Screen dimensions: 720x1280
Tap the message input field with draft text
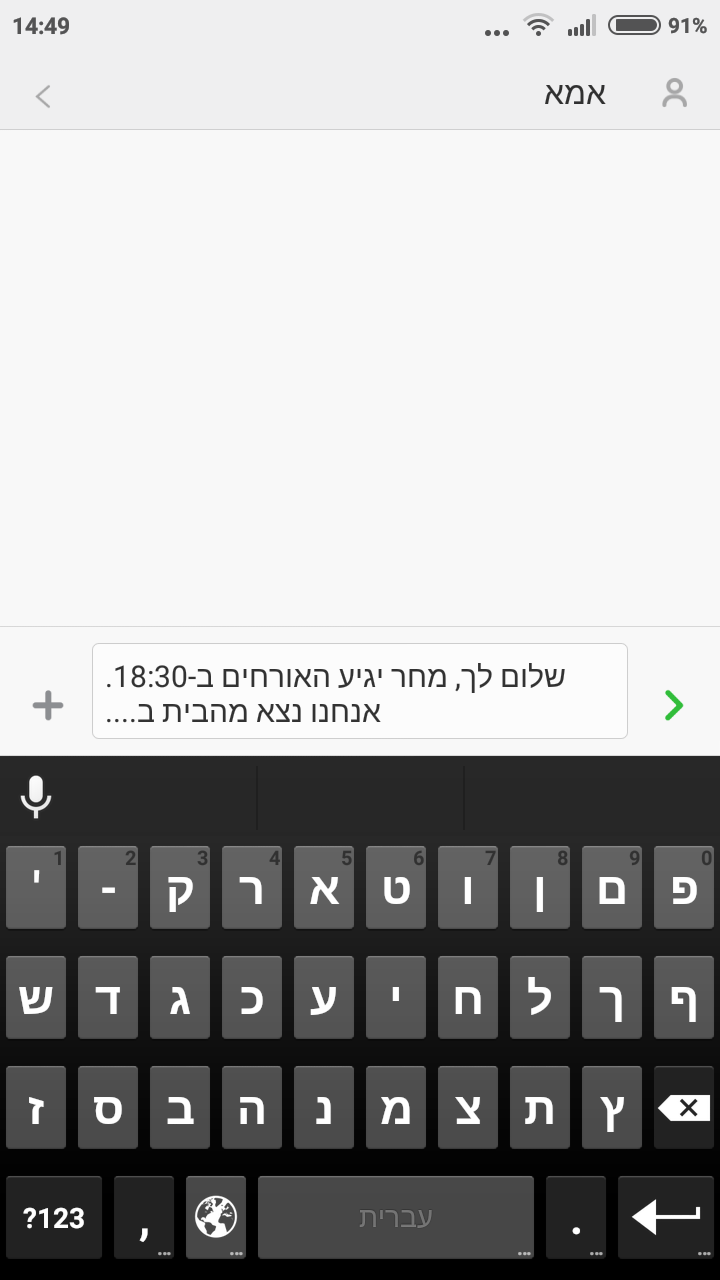[360, 690]
